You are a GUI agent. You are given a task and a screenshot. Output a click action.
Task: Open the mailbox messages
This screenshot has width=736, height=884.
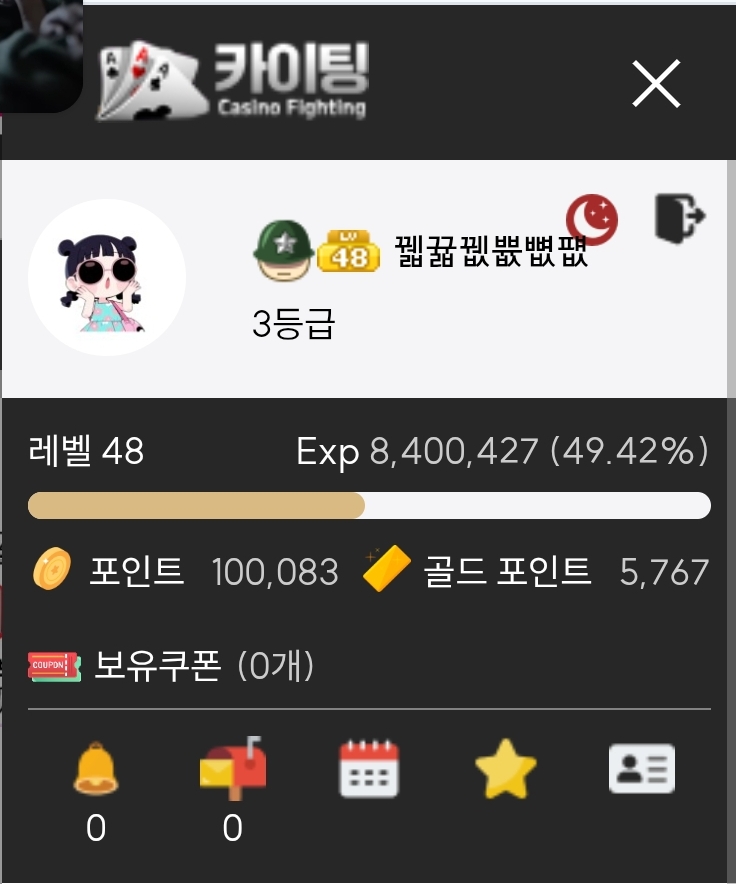[233, 769]
